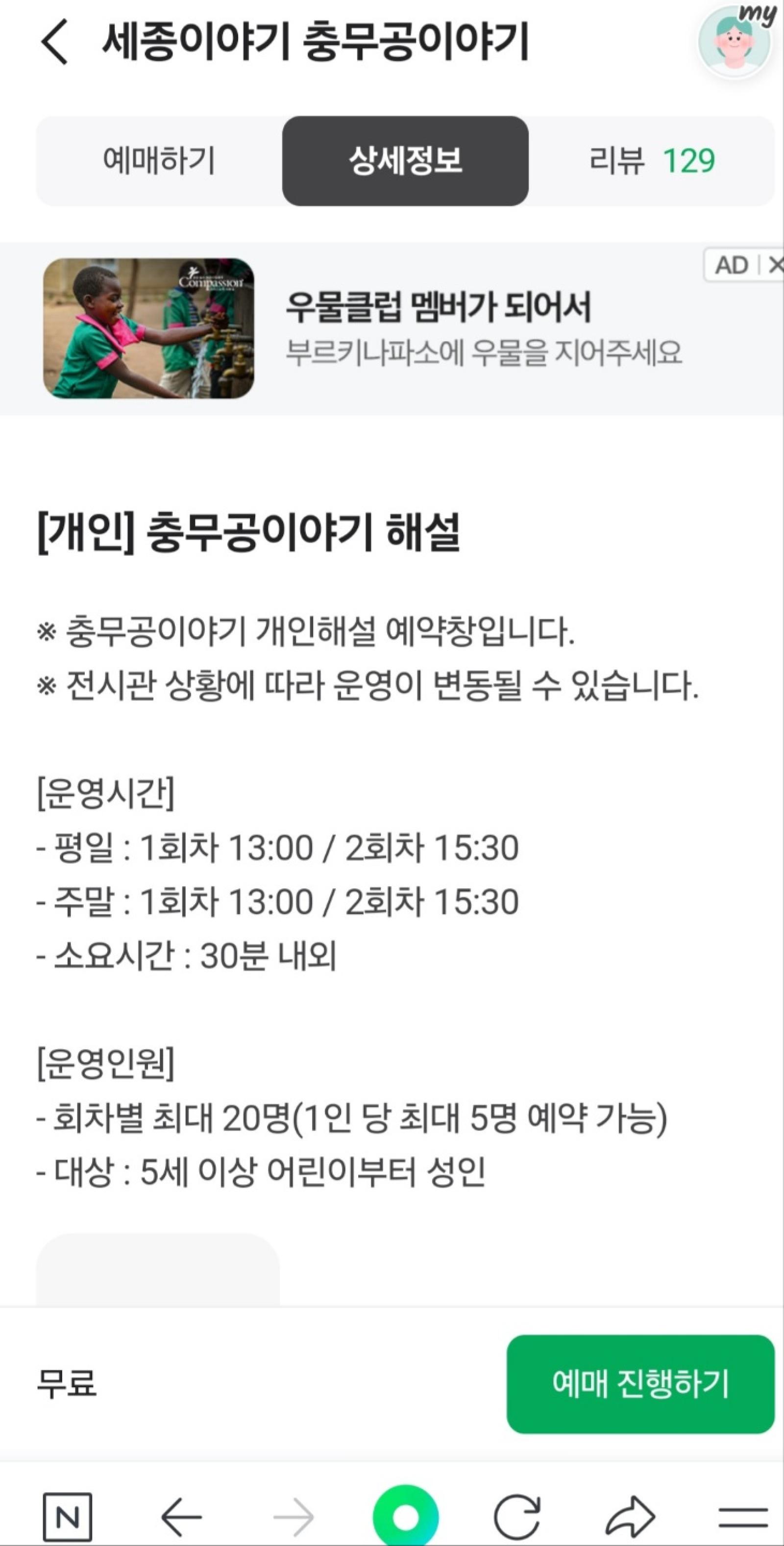
Task: Open the browser hamburger menu
Action: 743,1517
